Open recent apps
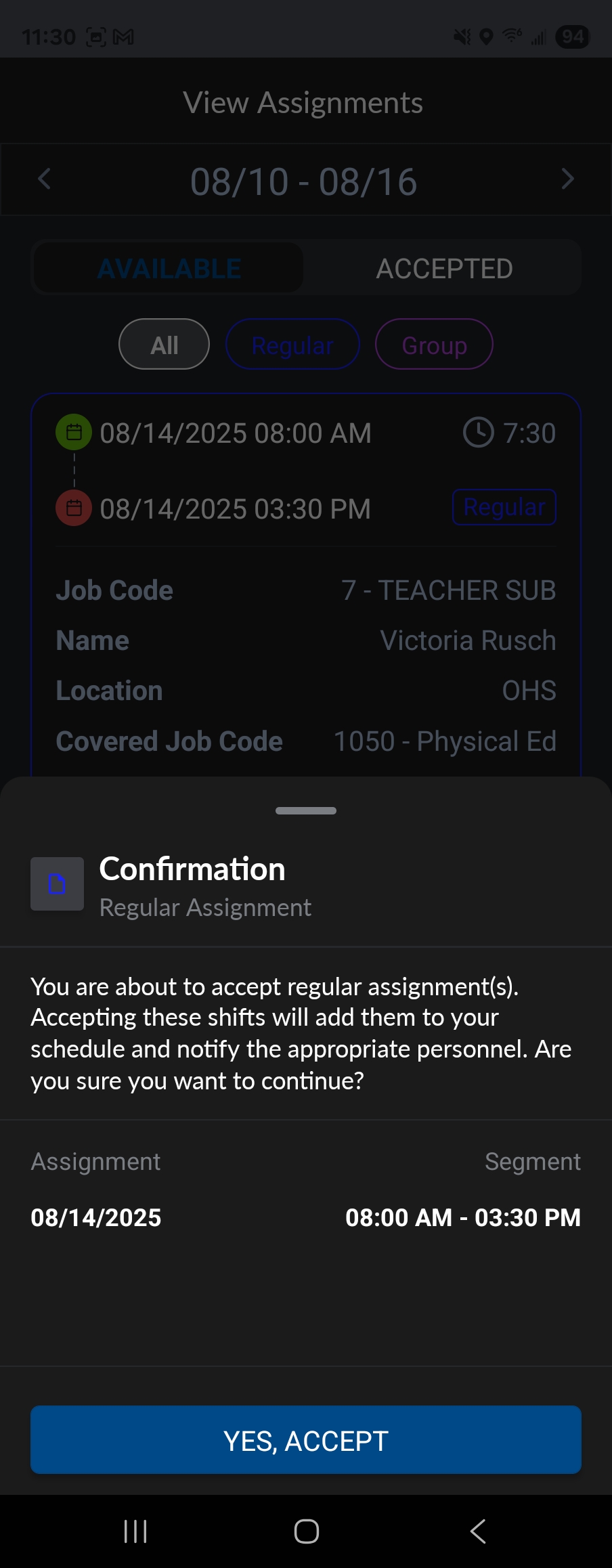Viewport: 612px width, 1568px height. coord(135,1531)
